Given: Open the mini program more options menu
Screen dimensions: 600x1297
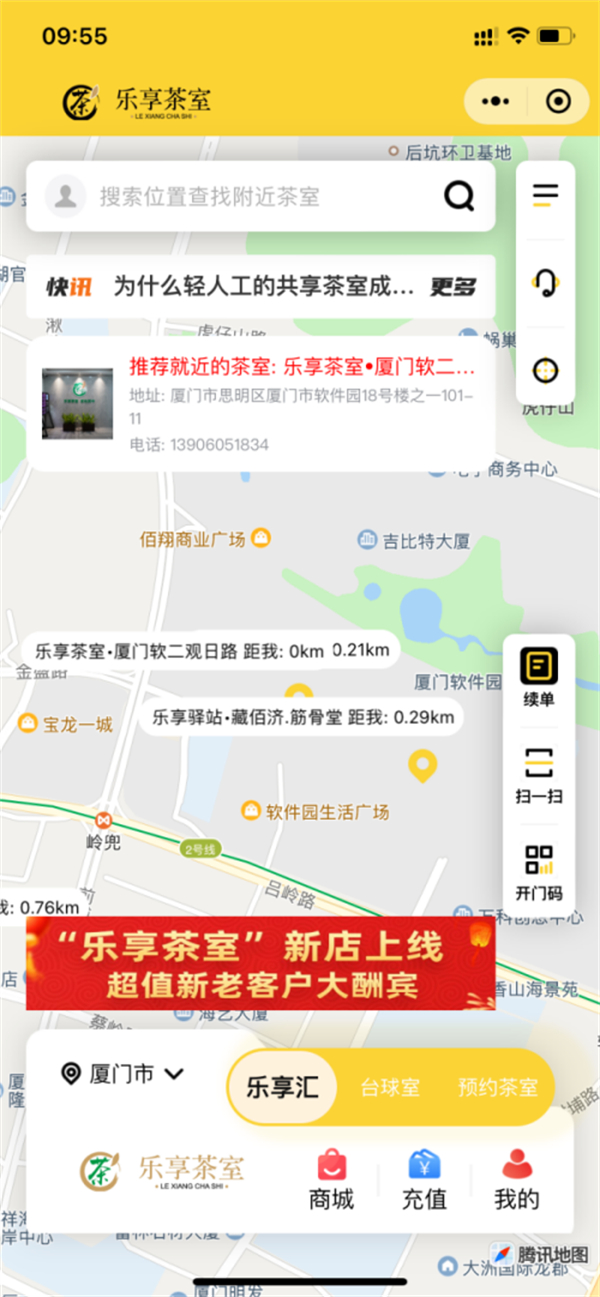Looking at the screenshot, I should (x=495, y=102).
